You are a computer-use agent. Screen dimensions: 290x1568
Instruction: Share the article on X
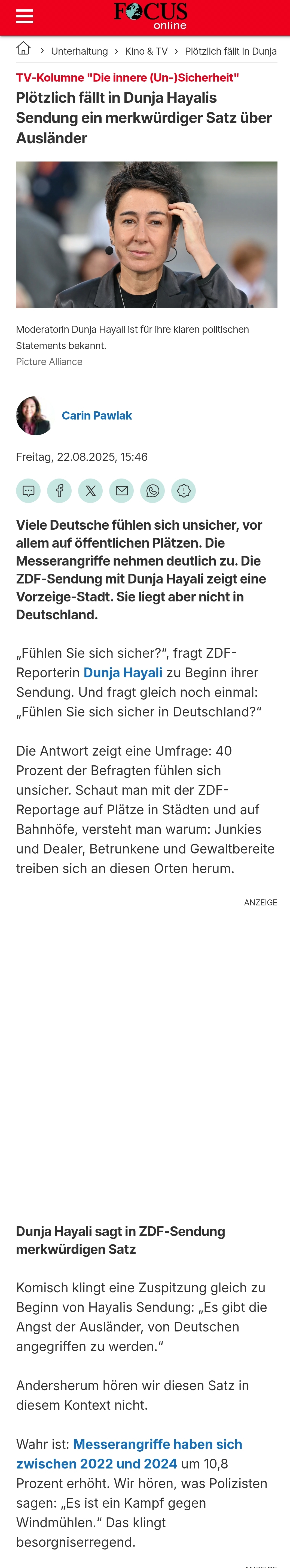point(91,490)
